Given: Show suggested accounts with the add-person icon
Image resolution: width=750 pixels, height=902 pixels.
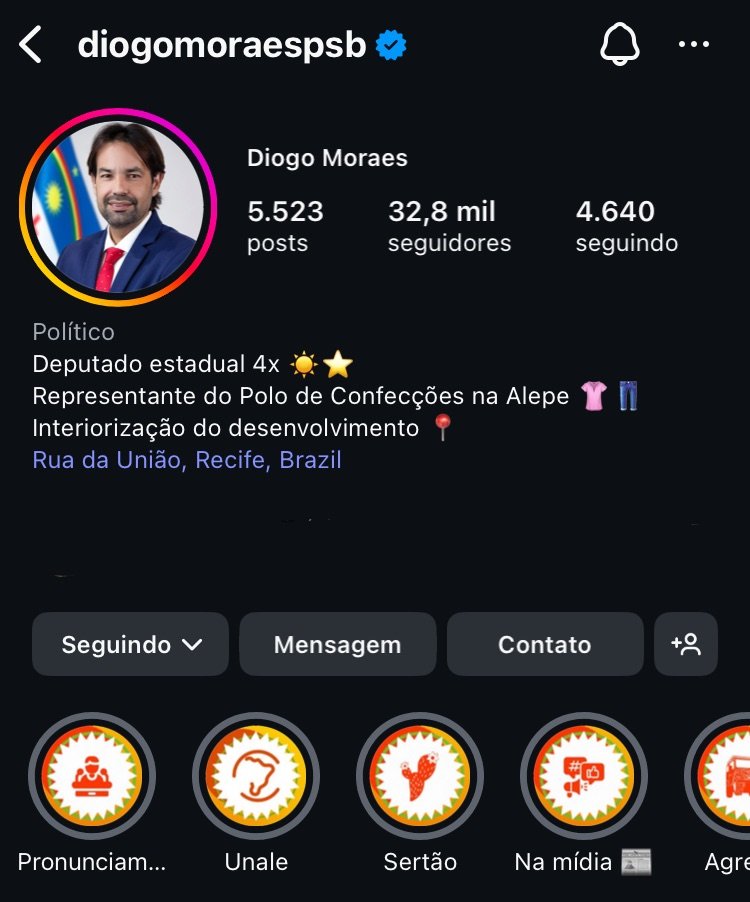Looking at the screenshot, I should tap(686, 645).
